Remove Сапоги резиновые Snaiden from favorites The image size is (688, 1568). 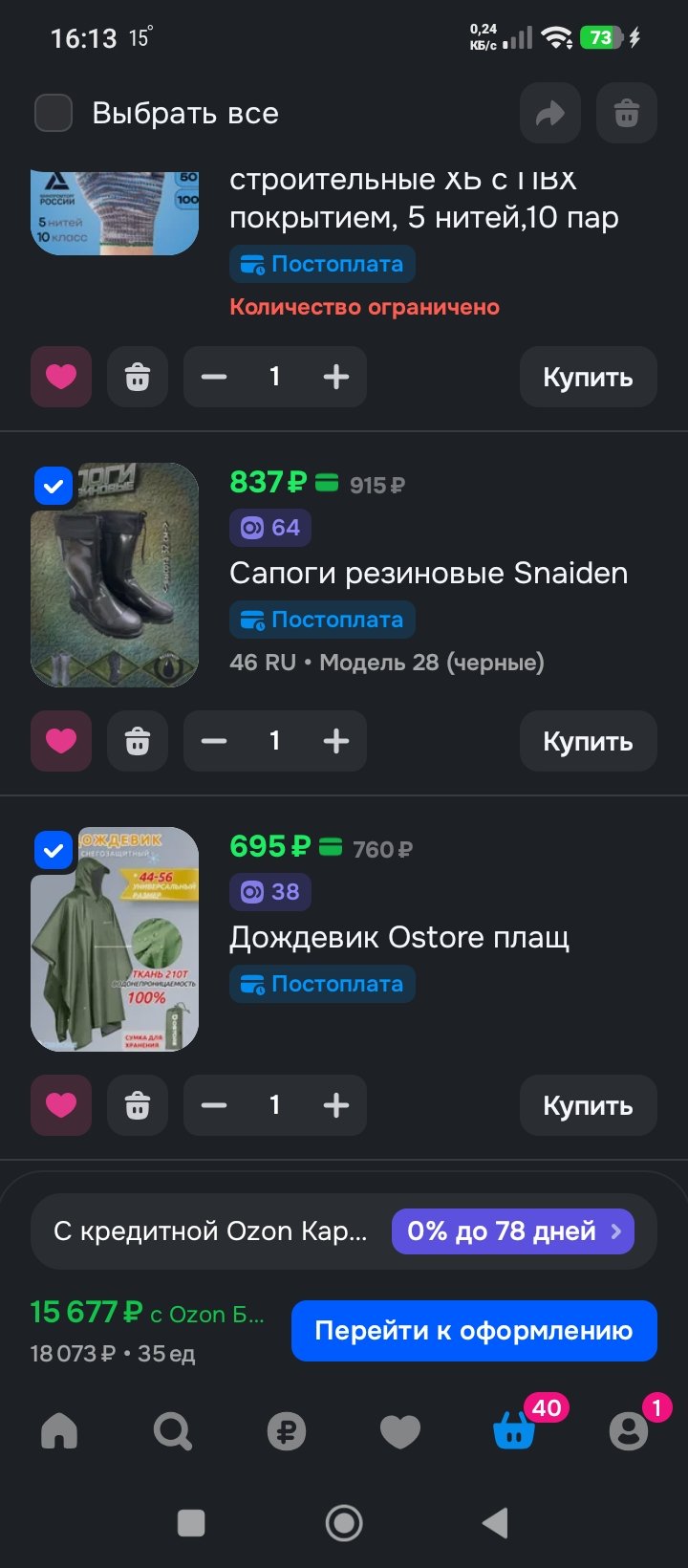tap(61, 741)
